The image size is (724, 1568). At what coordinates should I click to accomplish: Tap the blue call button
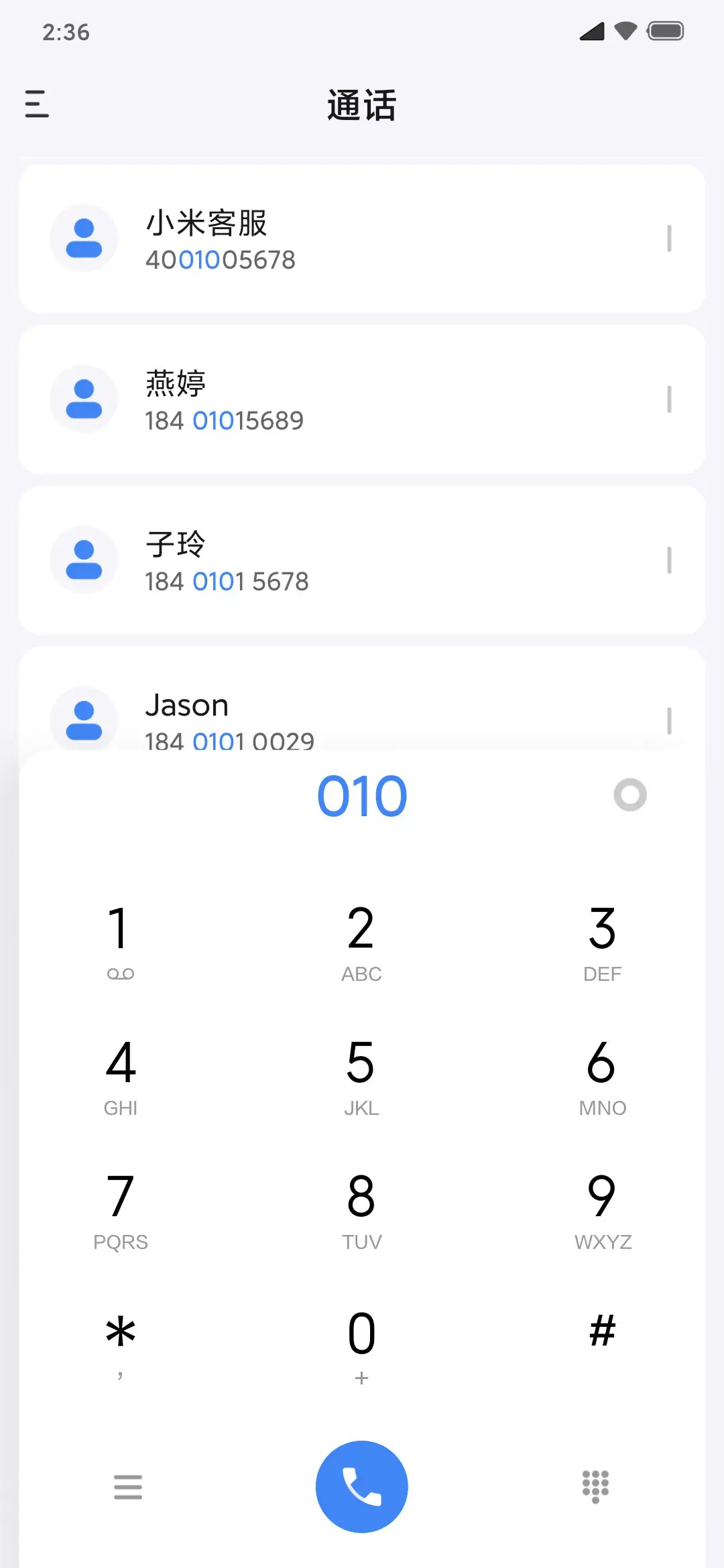361,1486
